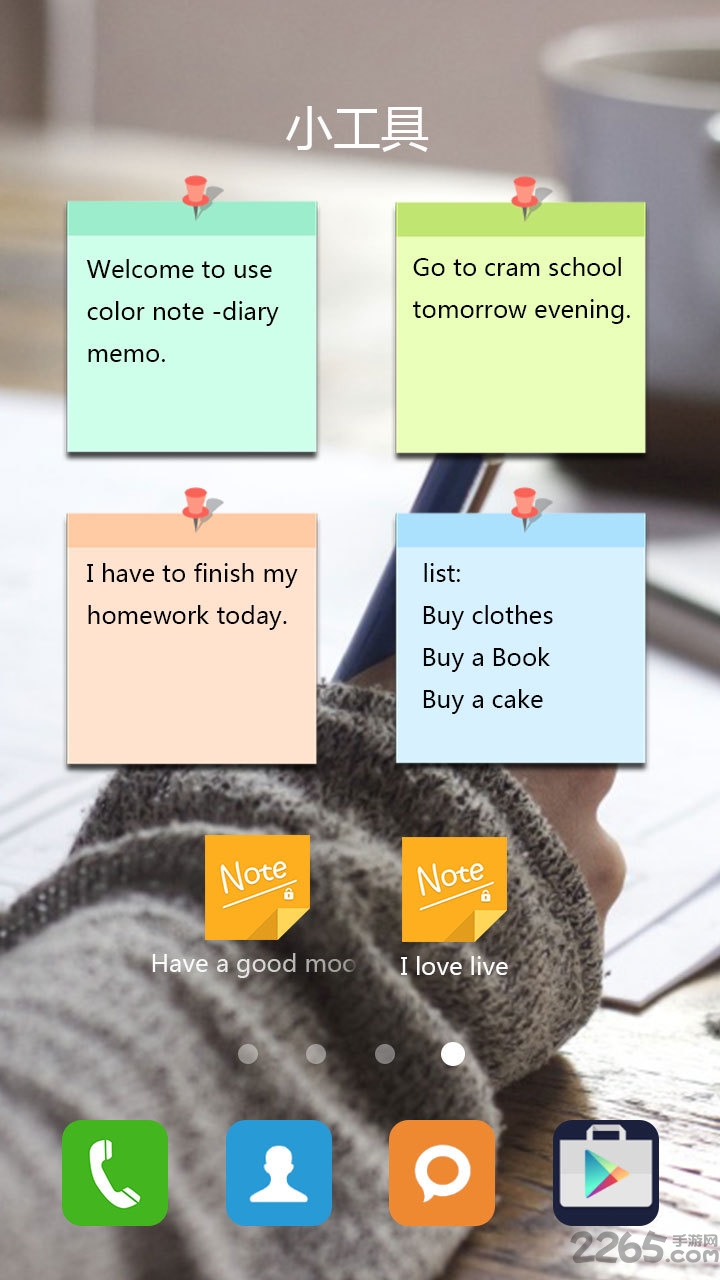The image size is (720, 1280).
Task: Launch the Google Play Store
Action: click(x=605, y=1173)
